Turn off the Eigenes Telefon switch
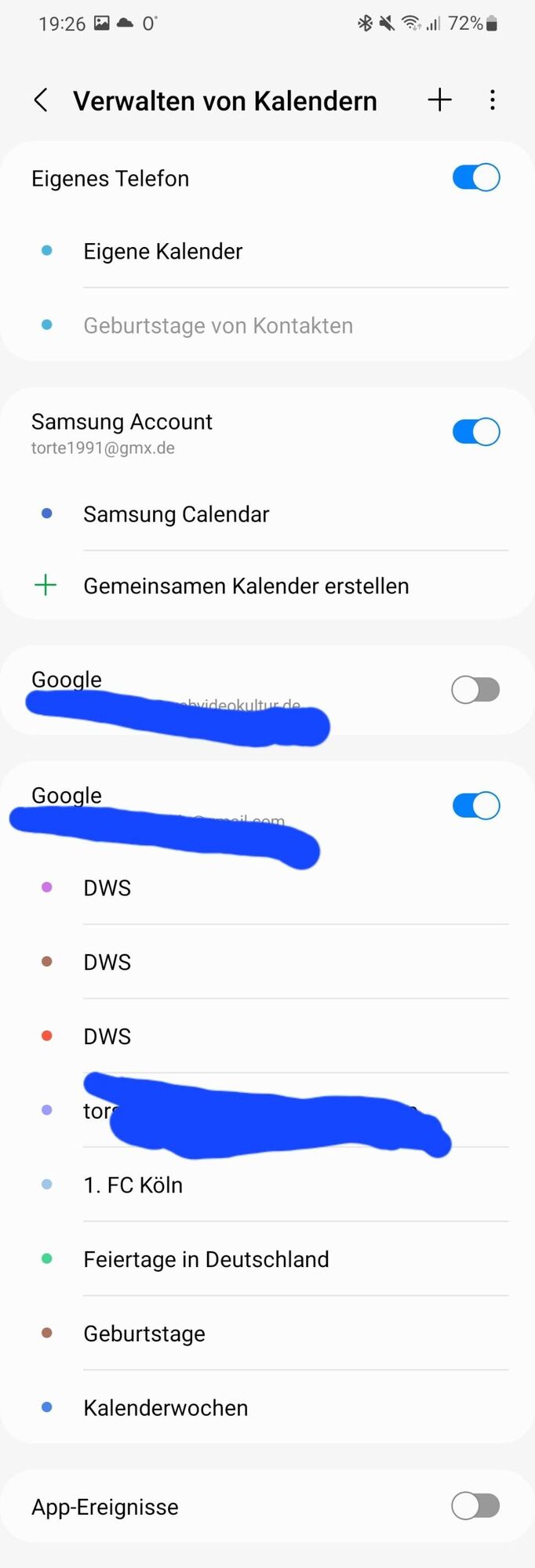This screenshot has width=535, height=1568. 475,178
